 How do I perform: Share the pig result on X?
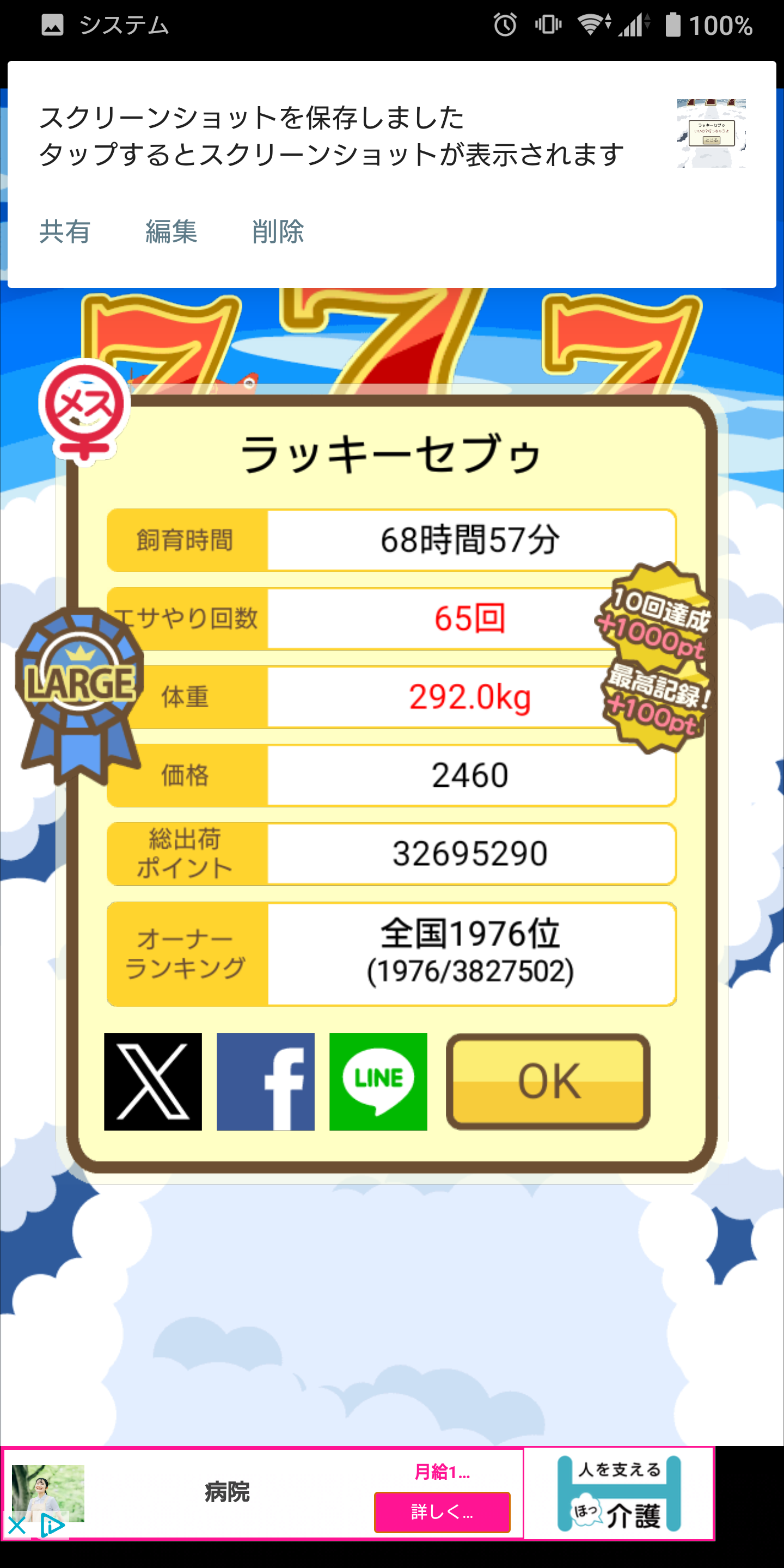tap(153, 1081)
